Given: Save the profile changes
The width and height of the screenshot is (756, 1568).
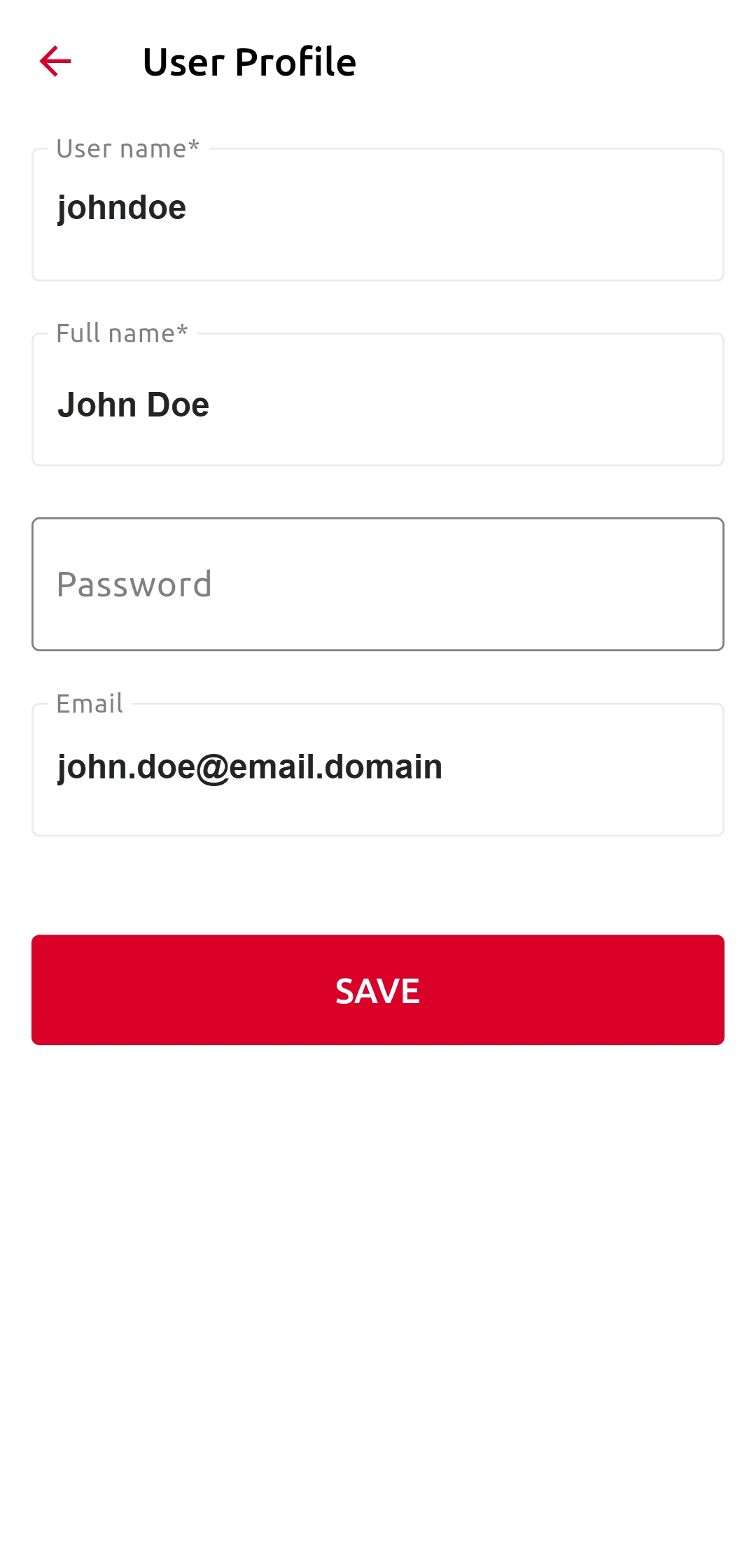Looking at the screenshot, I should click(378, 990).
